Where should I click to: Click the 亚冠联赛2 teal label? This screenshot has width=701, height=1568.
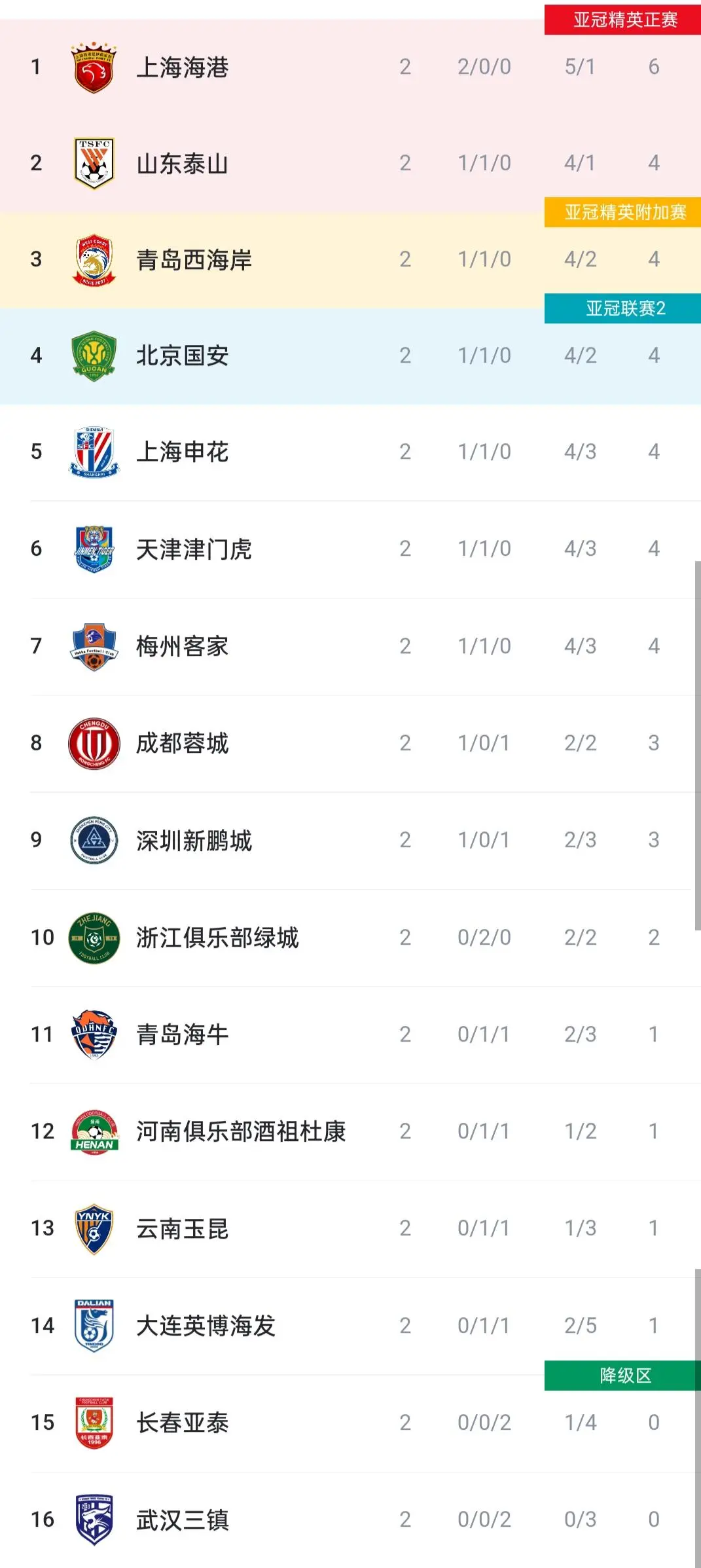621,309
